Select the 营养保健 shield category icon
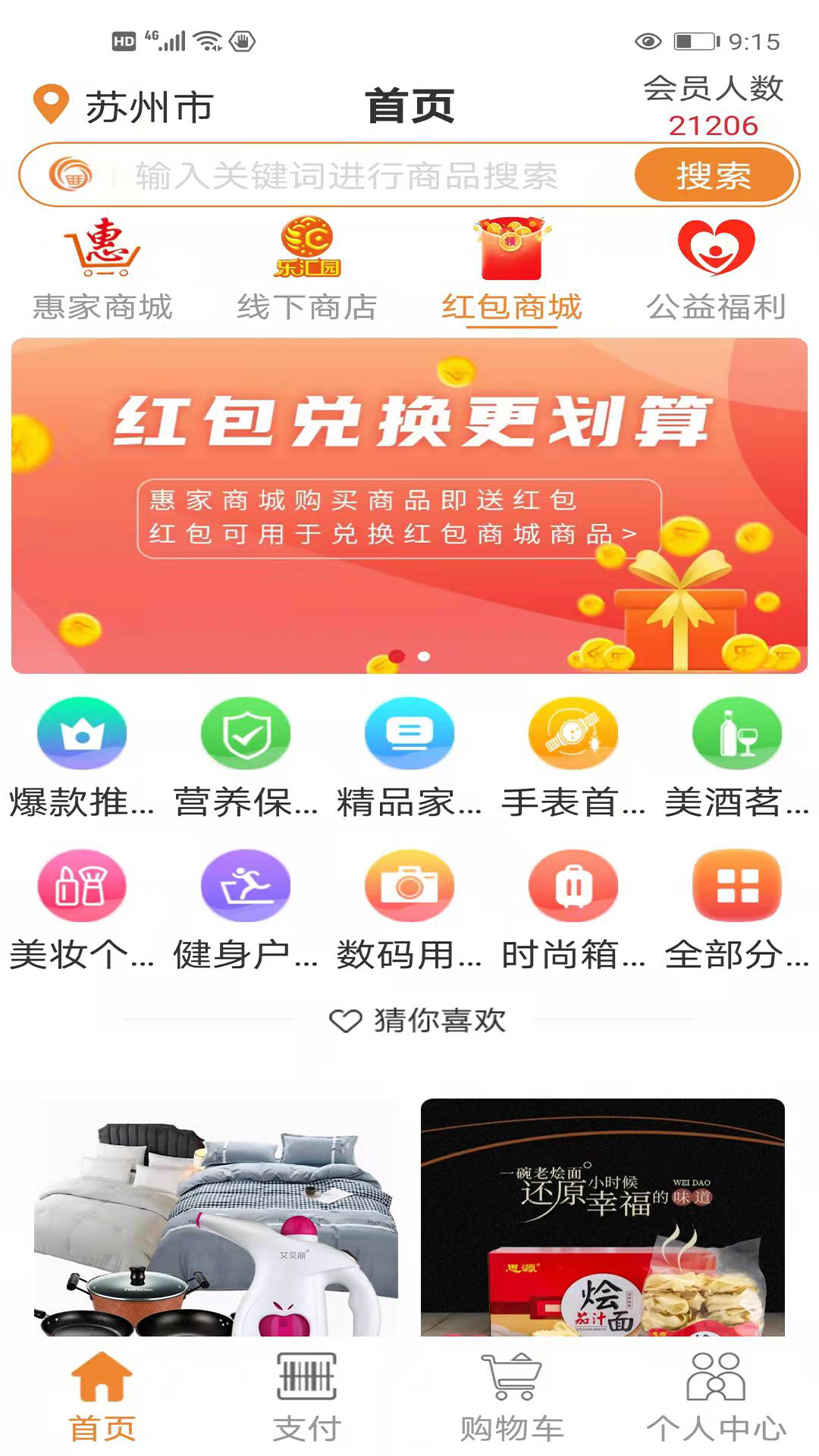819x1456 pixels. 245,734
